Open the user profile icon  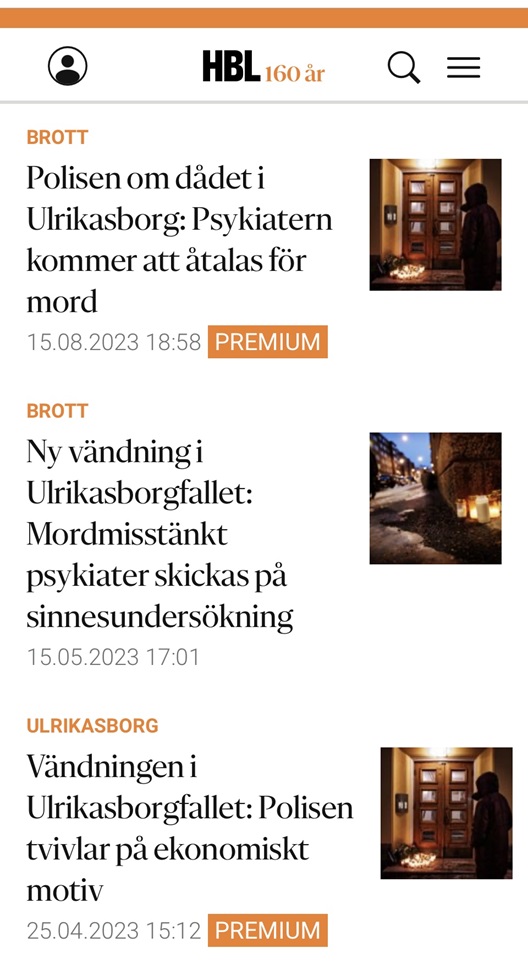(67, 66)
